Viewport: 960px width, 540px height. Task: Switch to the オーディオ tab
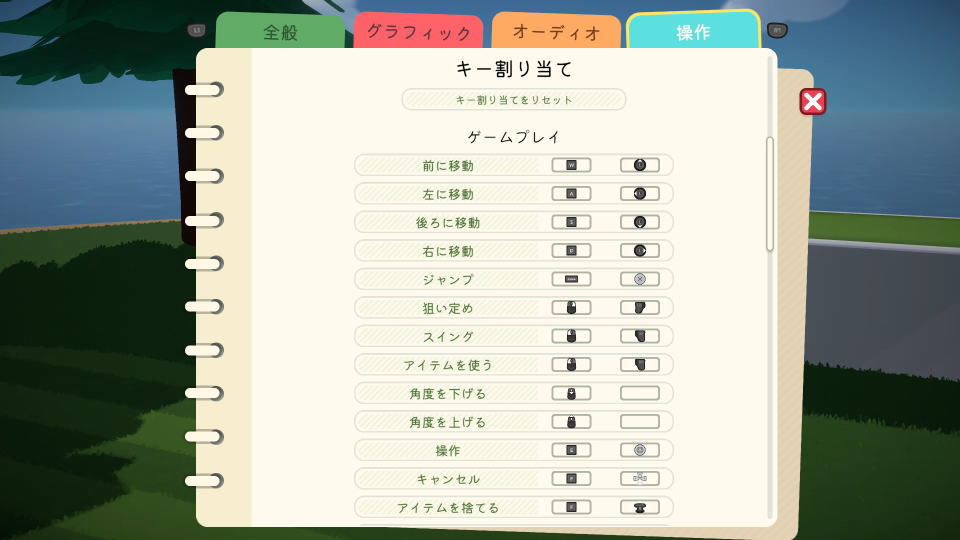click(x=556, y=32)
